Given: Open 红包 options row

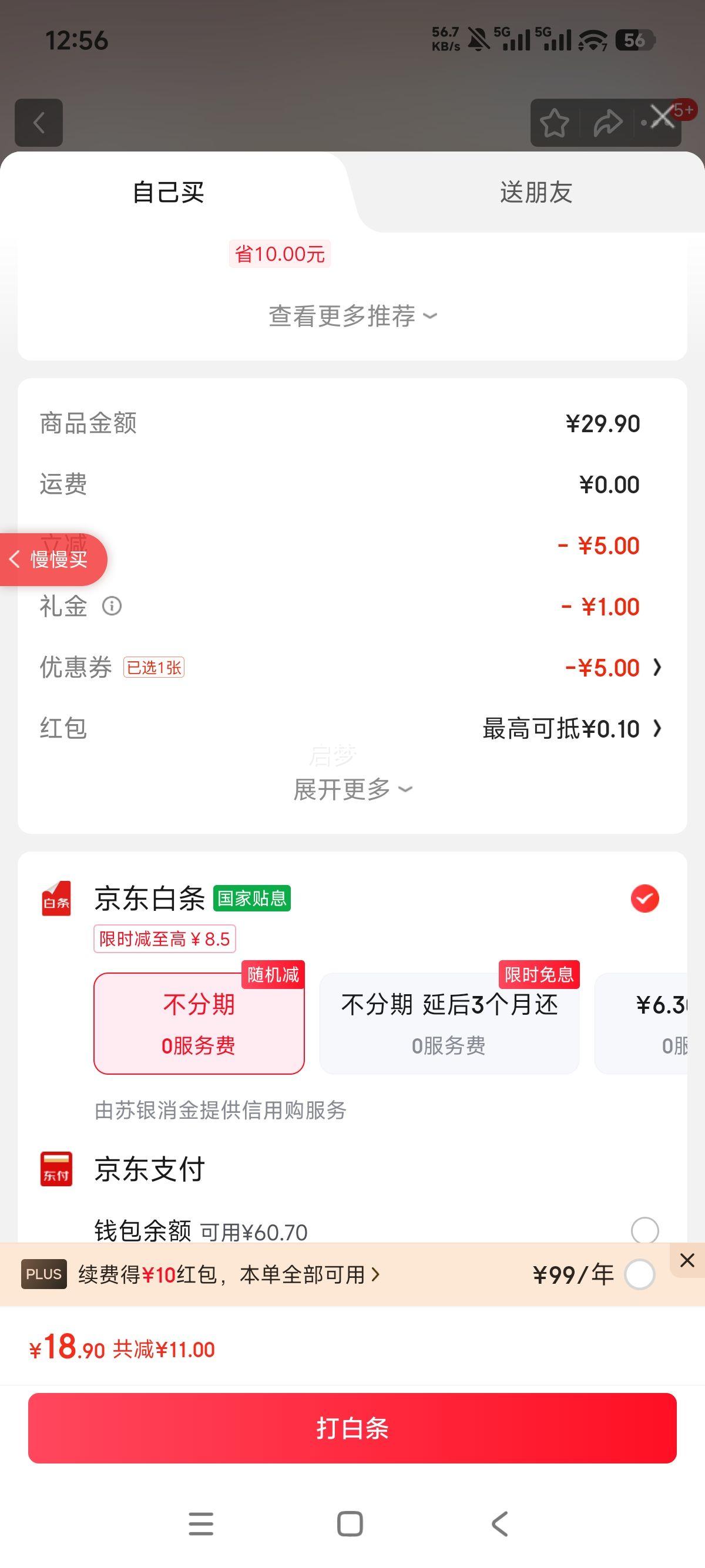Looking at the screenshot, I should (571, 729).
